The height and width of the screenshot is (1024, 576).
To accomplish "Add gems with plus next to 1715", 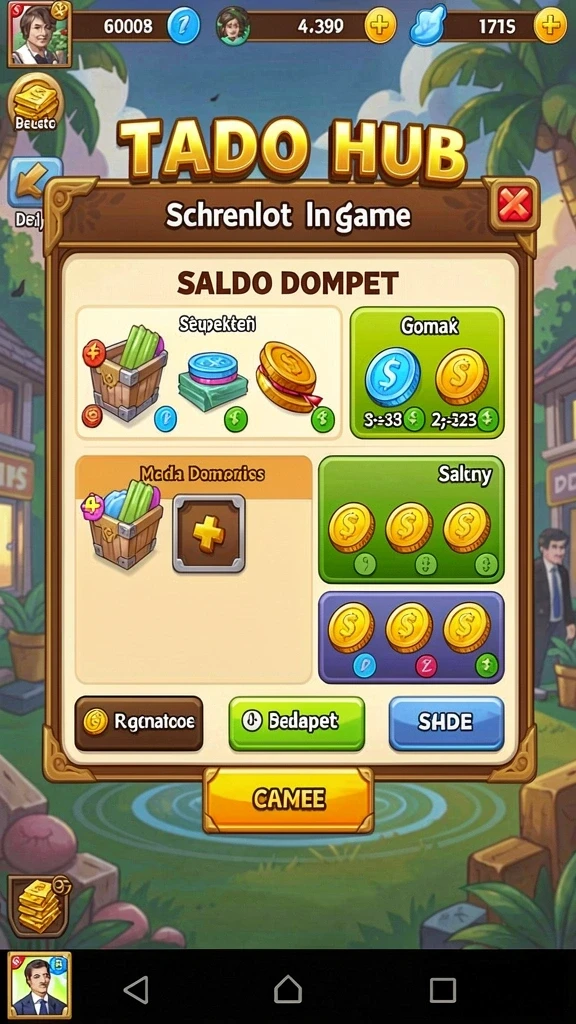I will click(x=550, y=25).
